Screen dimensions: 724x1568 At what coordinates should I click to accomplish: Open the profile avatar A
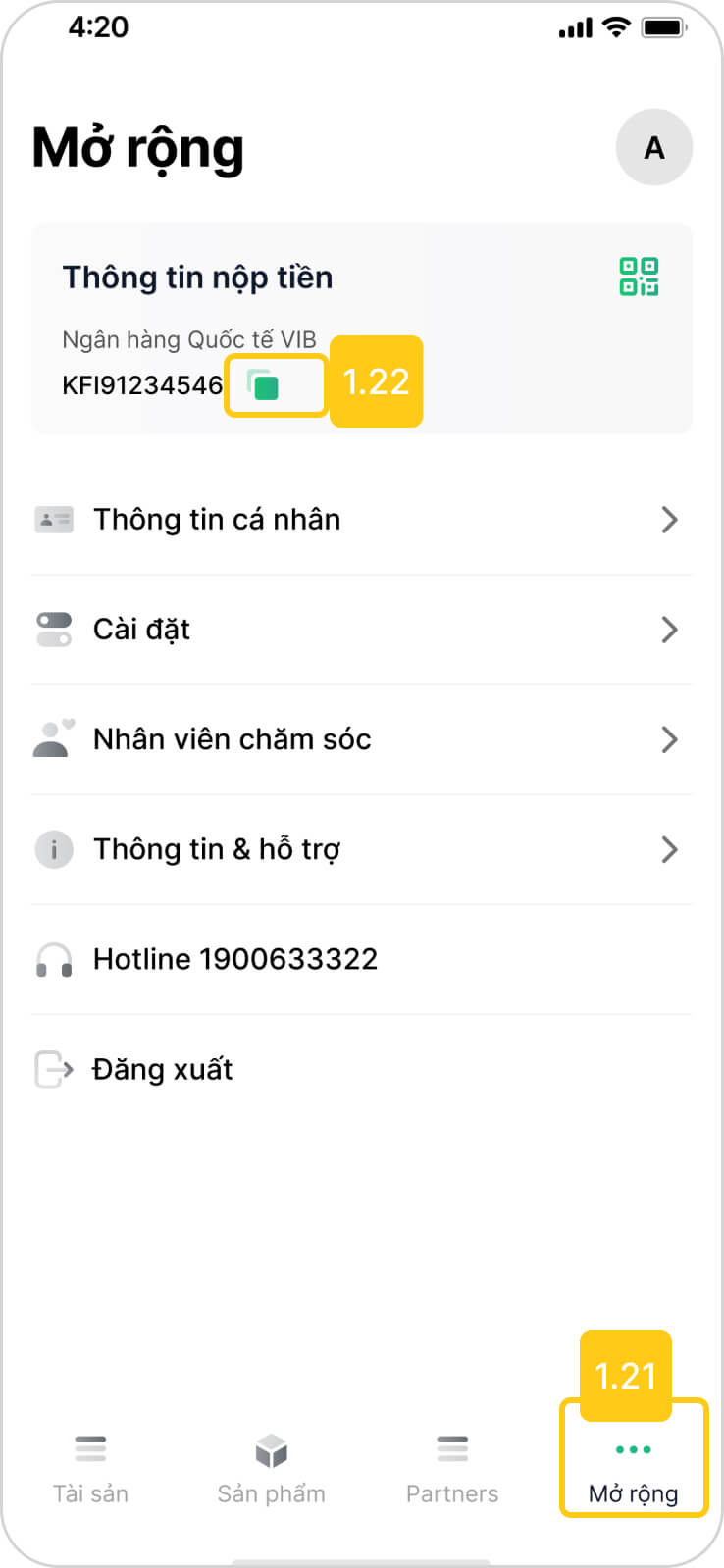pos(654,148)
